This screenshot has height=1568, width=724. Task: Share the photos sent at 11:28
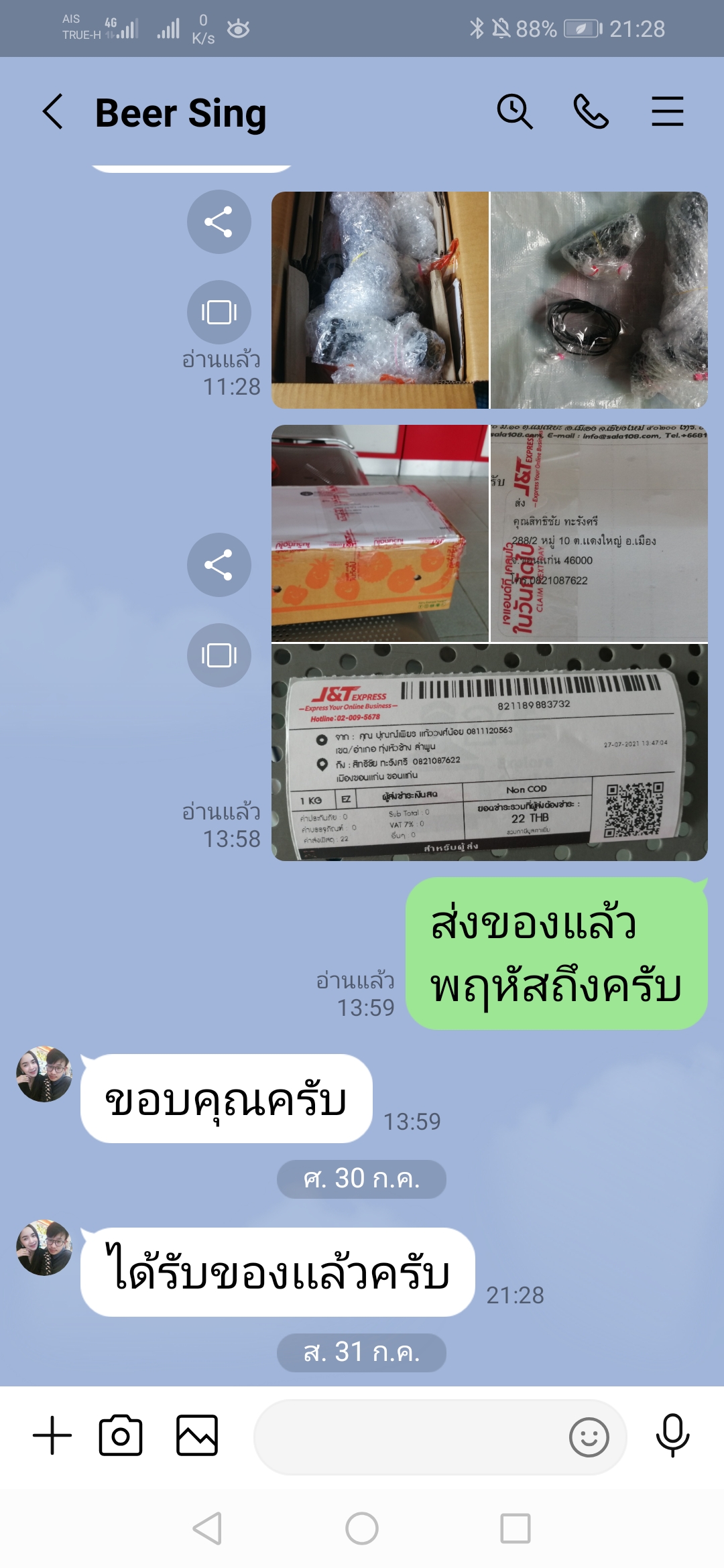point(219,222)
